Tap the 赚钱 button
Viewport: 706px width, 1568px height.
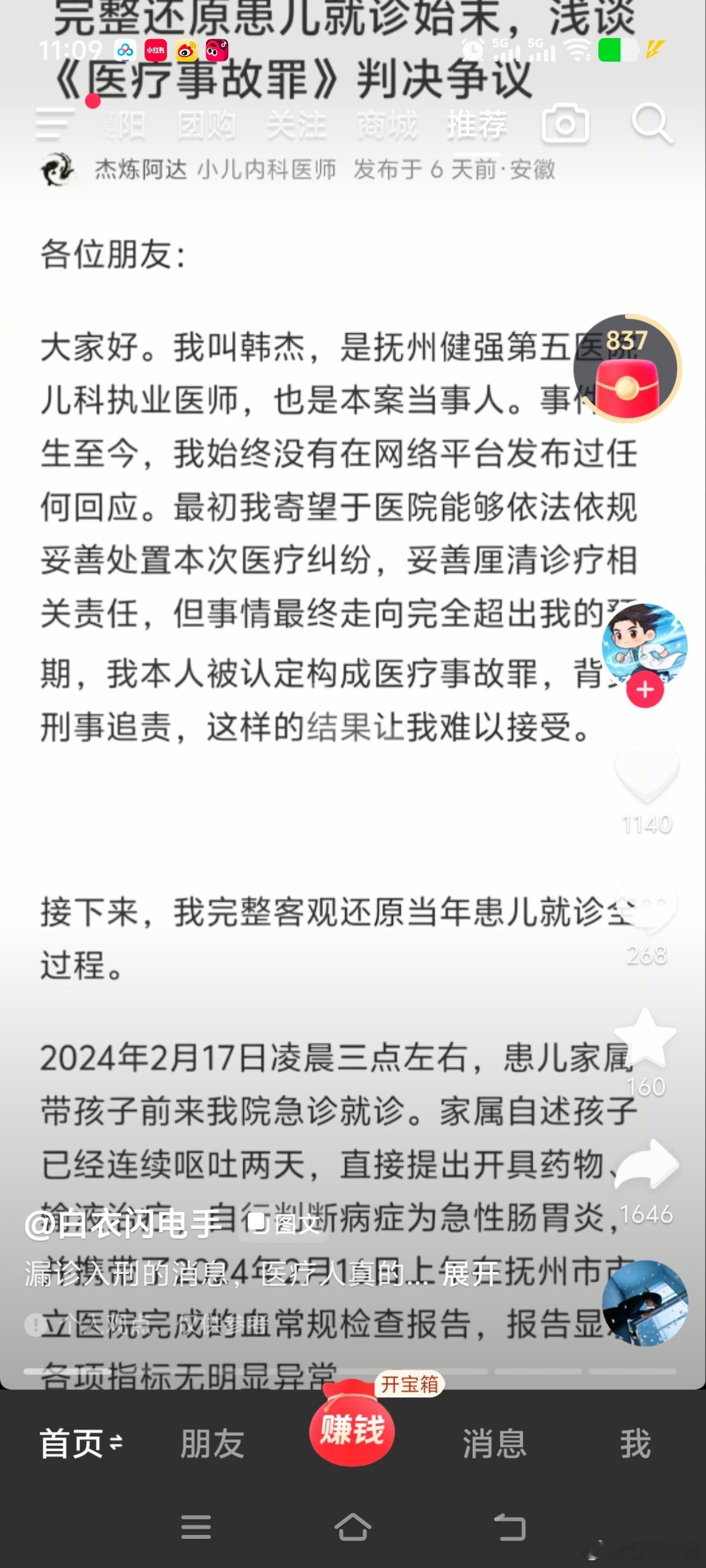click(352, 1429)
